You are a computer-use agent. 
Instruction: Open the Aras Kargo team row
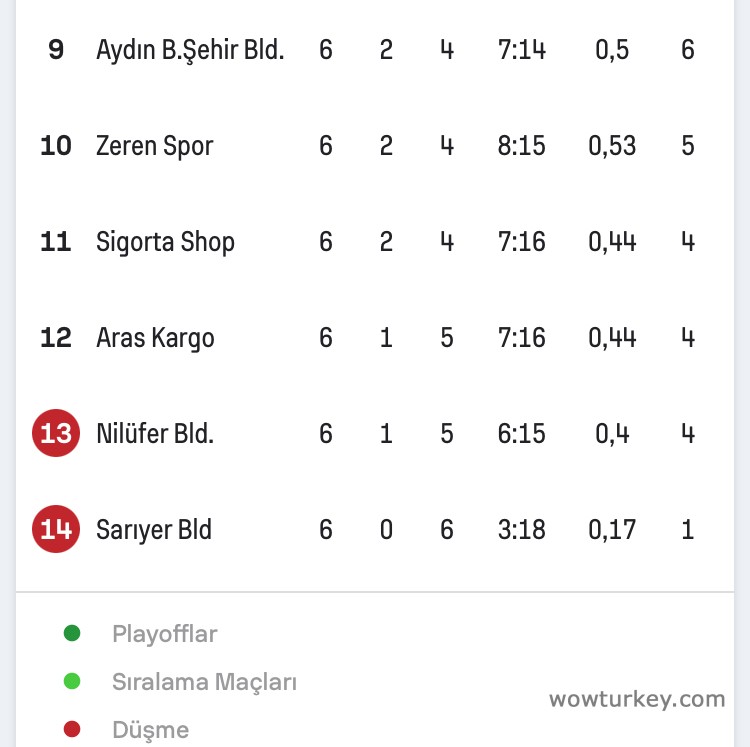point(155,338)
